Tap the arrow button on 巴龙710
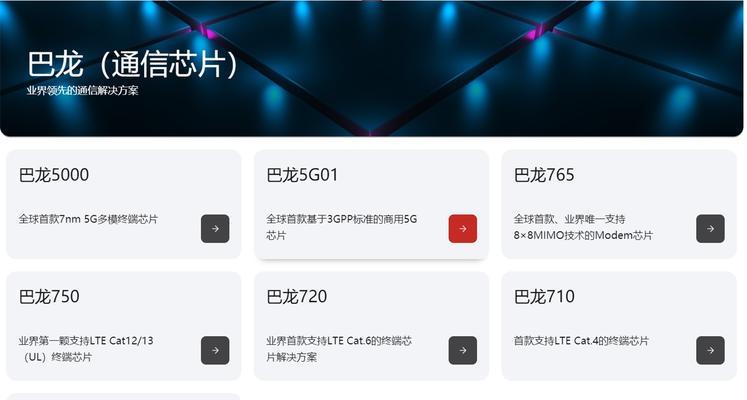 click(x=710, y=350)
